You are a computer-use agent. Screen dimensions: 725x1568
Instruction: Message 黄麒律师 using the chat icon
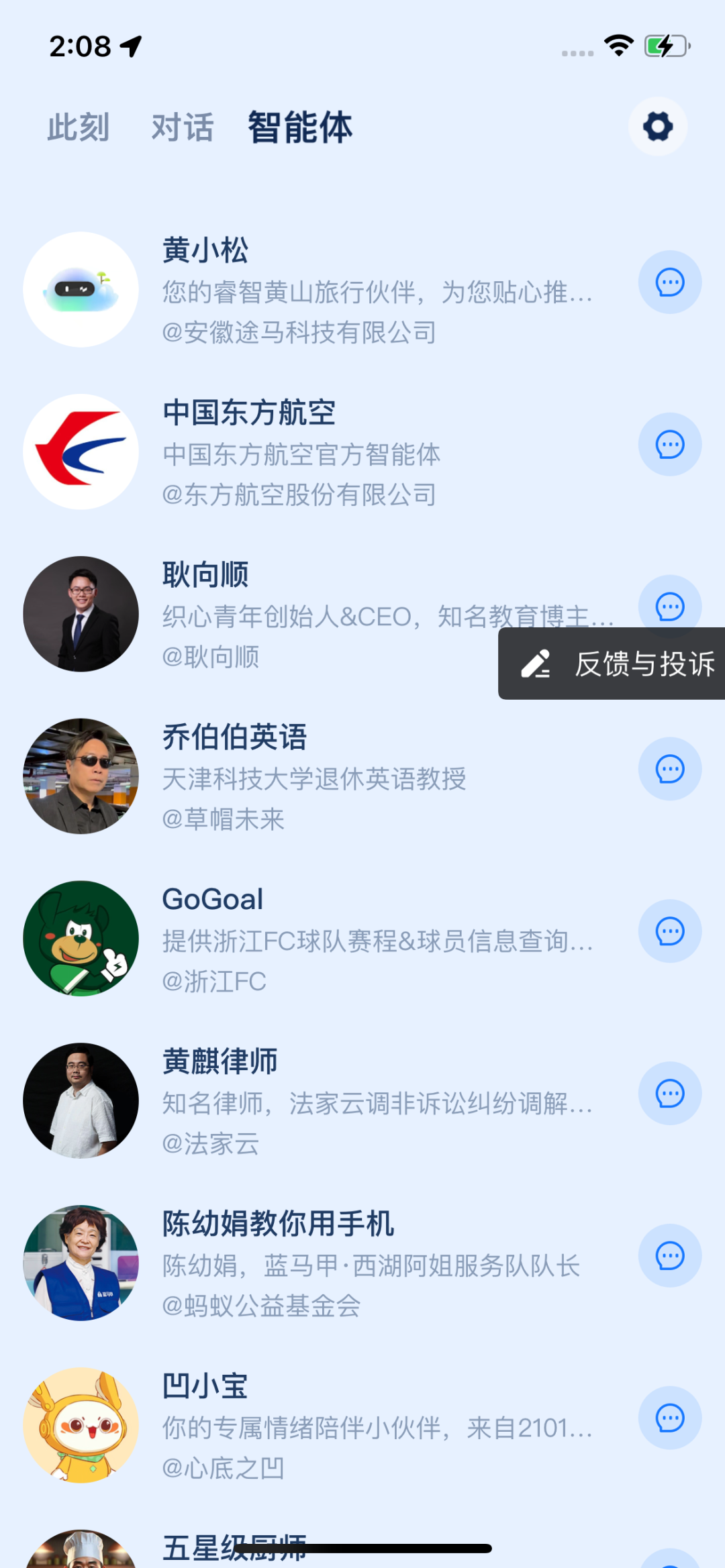coord(669,1094)
